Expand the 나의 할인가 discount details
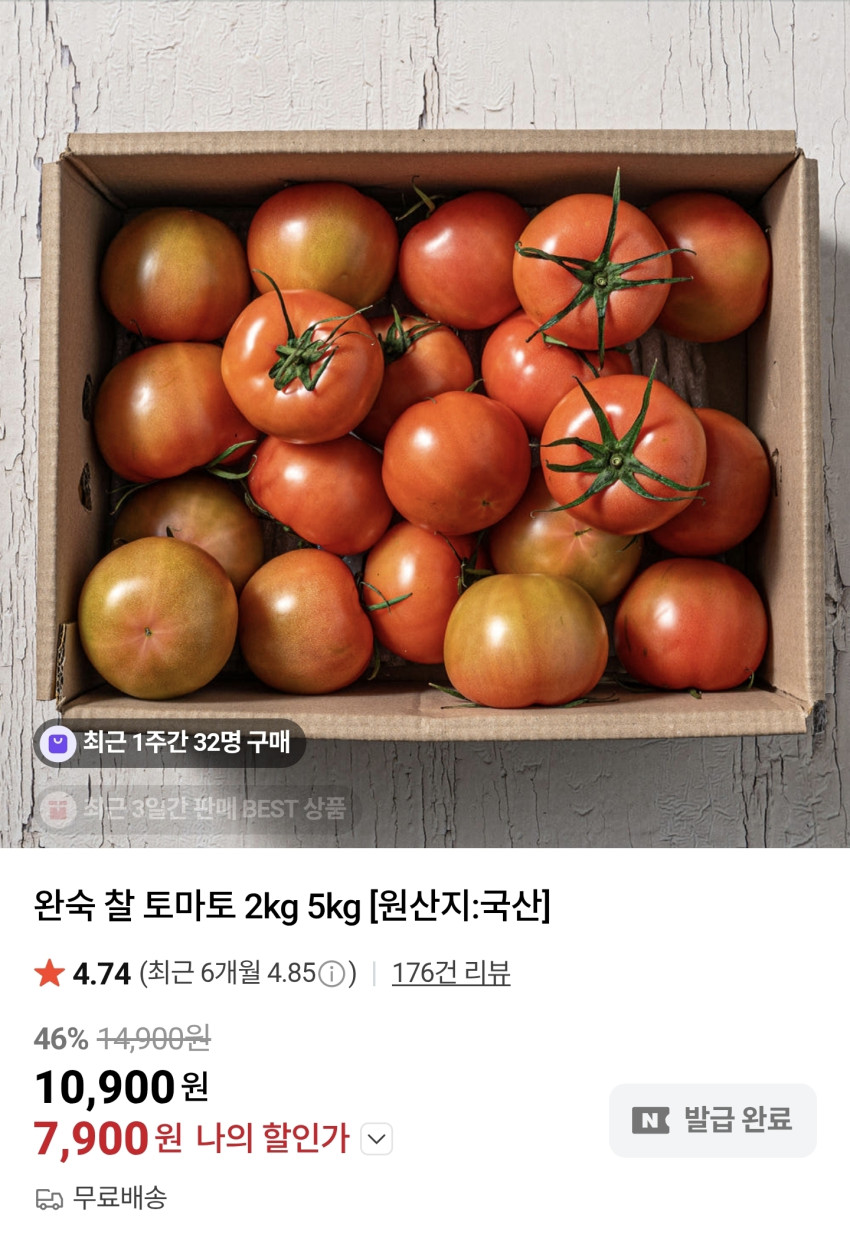Viewport: 850px width, 1251px height. [376, 1139]
